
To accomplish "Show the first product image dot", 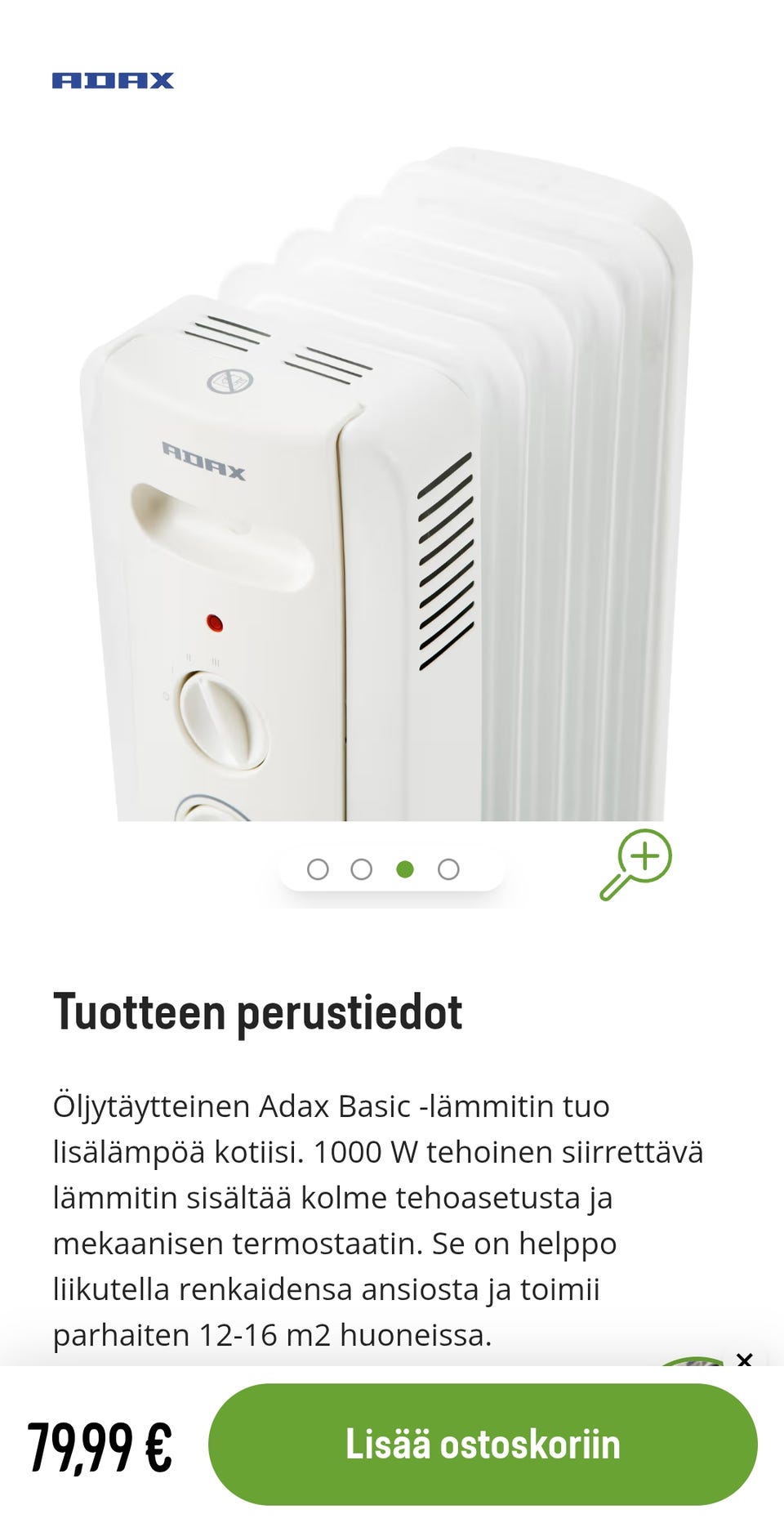I will (x=318, y=869).
